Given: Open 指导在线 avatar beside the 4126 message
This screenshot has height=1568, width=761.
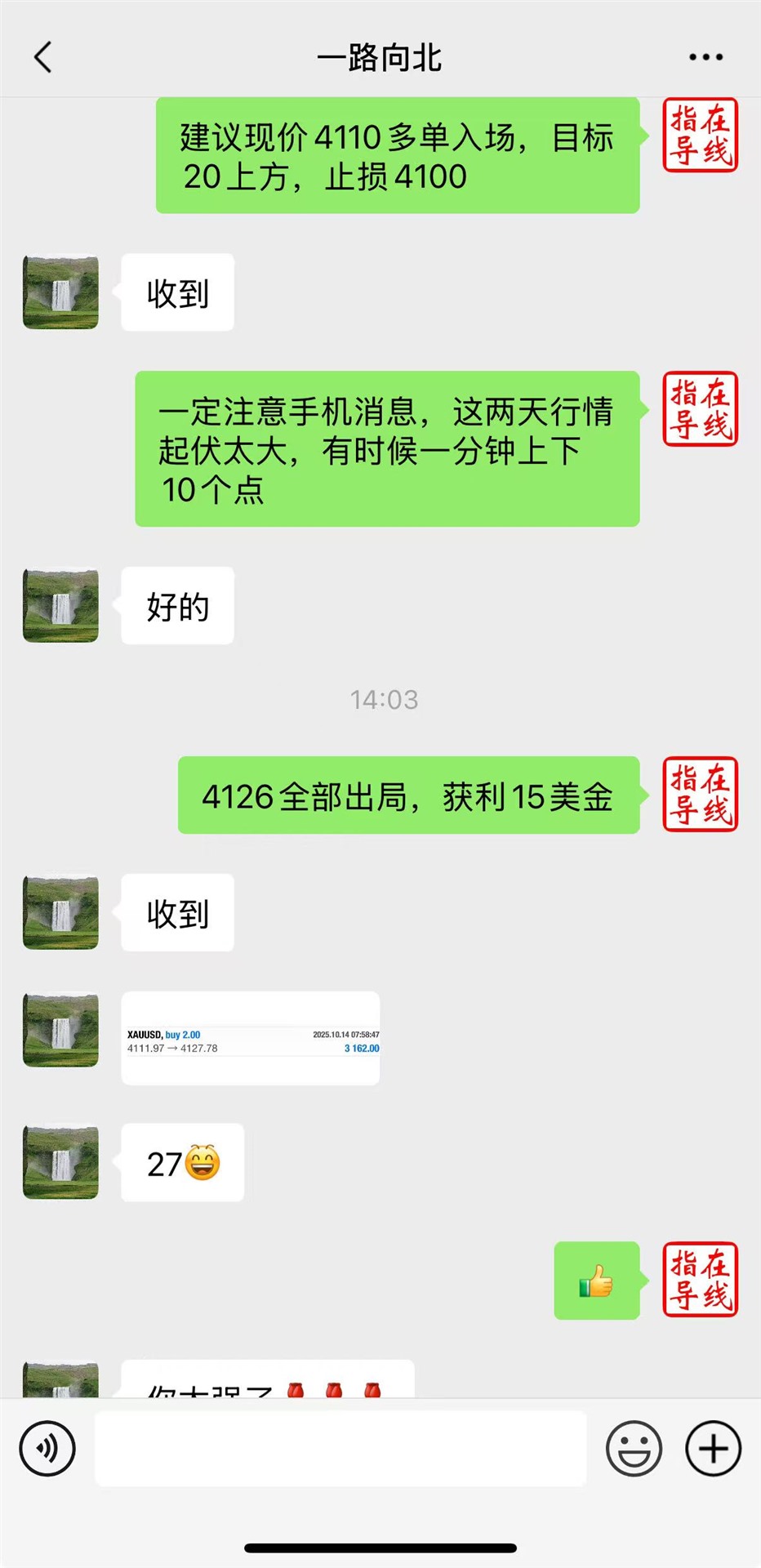Looking at the screenshot, I should tap(700, 795).
